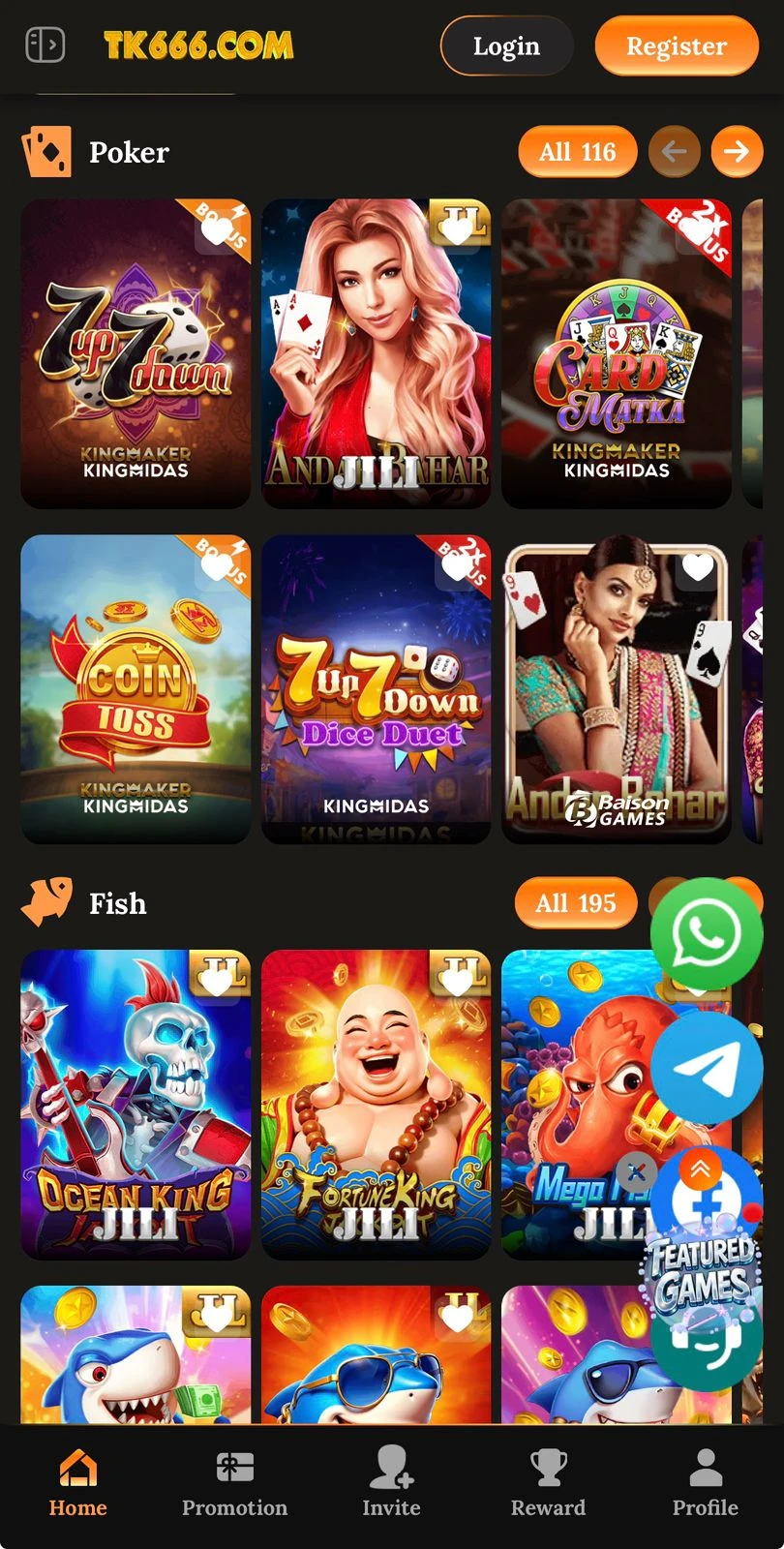Tap the Register button
This screenshot has width=784, height=1549.
(676, 46)
